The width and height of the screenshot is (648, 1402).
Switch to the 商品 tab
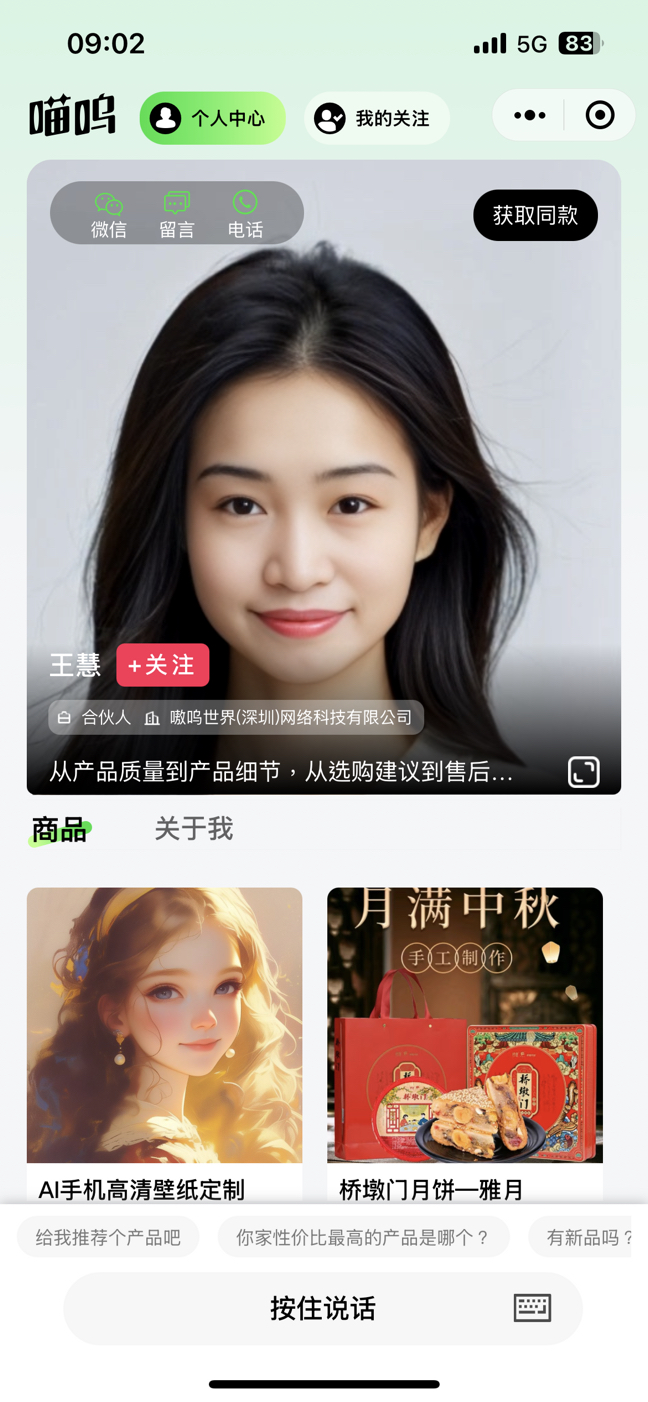[59, 829]
